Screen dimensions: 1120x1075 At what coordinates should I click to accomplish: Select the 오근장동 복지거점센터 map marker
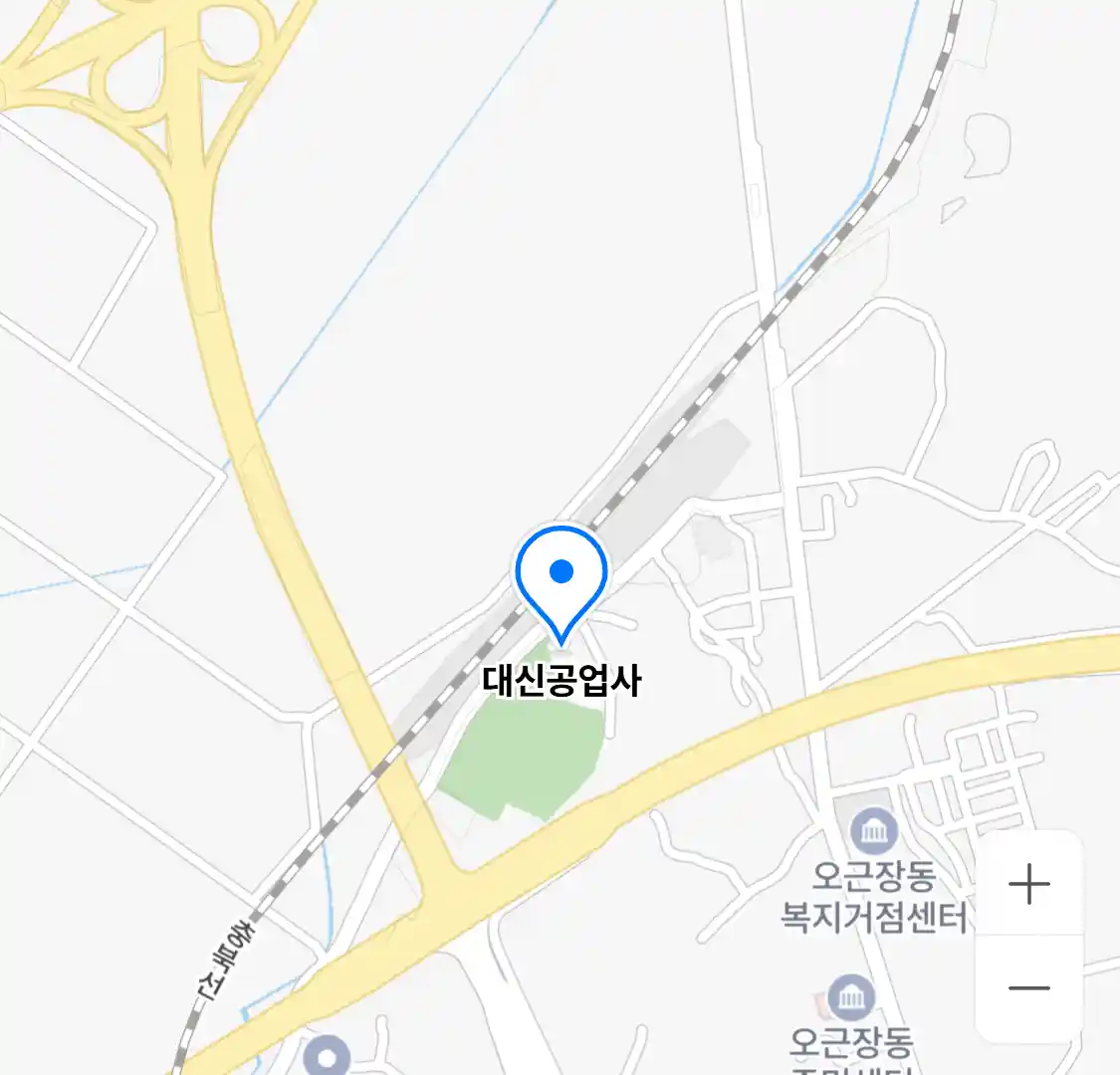pyautogui.click(x=874, y=830)
